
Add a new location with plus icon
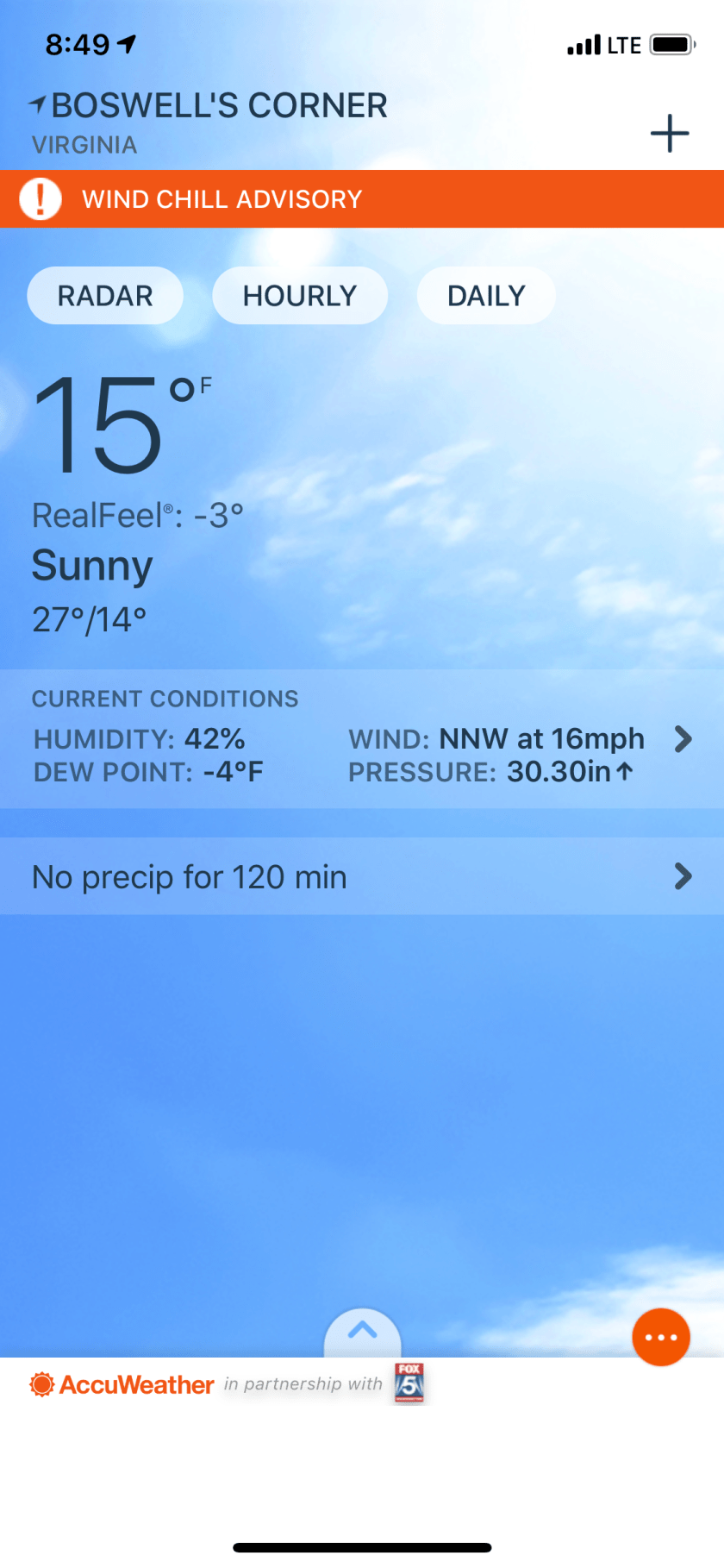(x=669, y=134)
